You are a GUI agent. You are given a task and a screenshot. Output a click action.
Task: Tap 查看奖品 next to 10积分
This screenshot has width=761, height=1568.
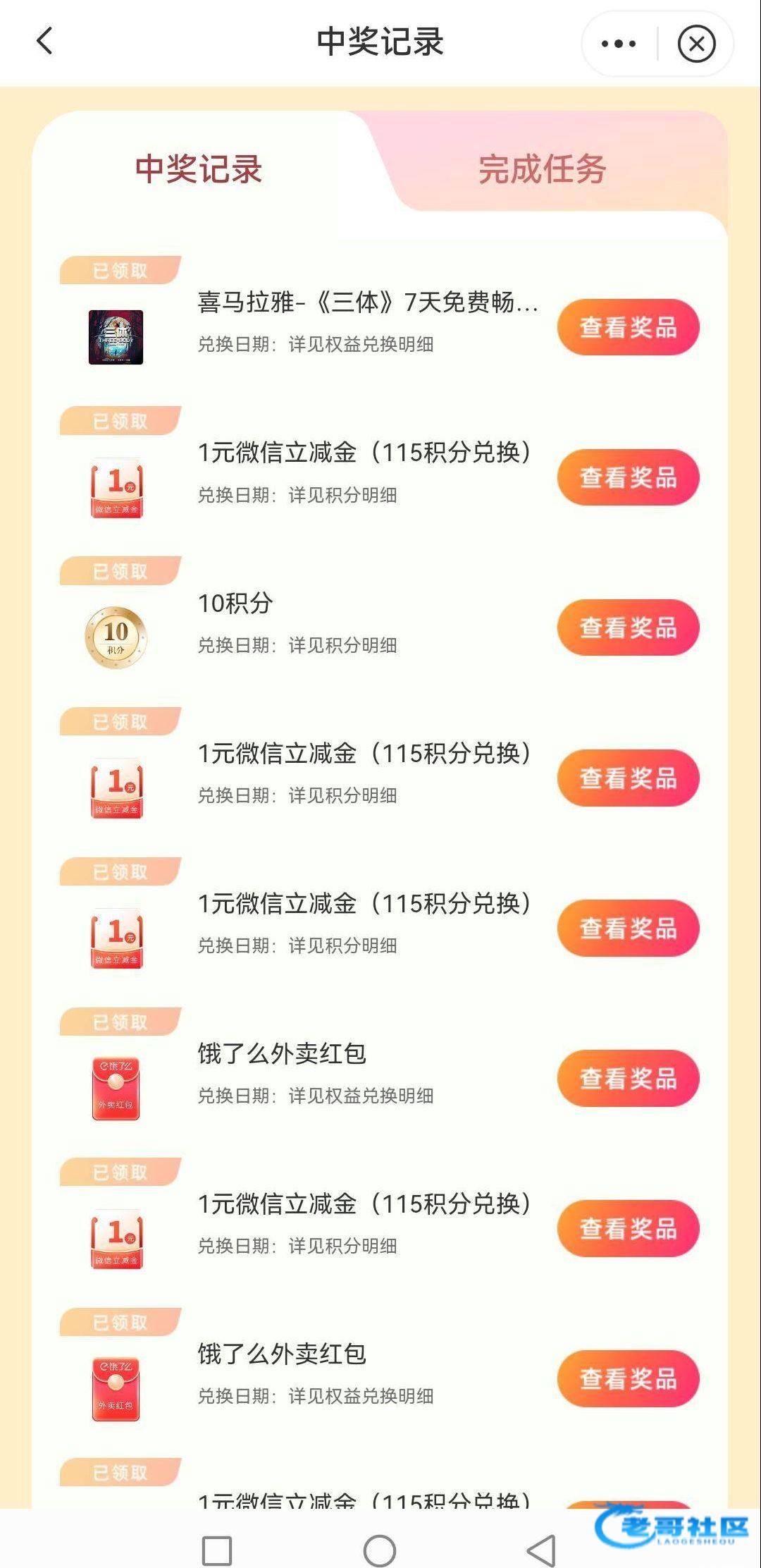pos(628,627)
